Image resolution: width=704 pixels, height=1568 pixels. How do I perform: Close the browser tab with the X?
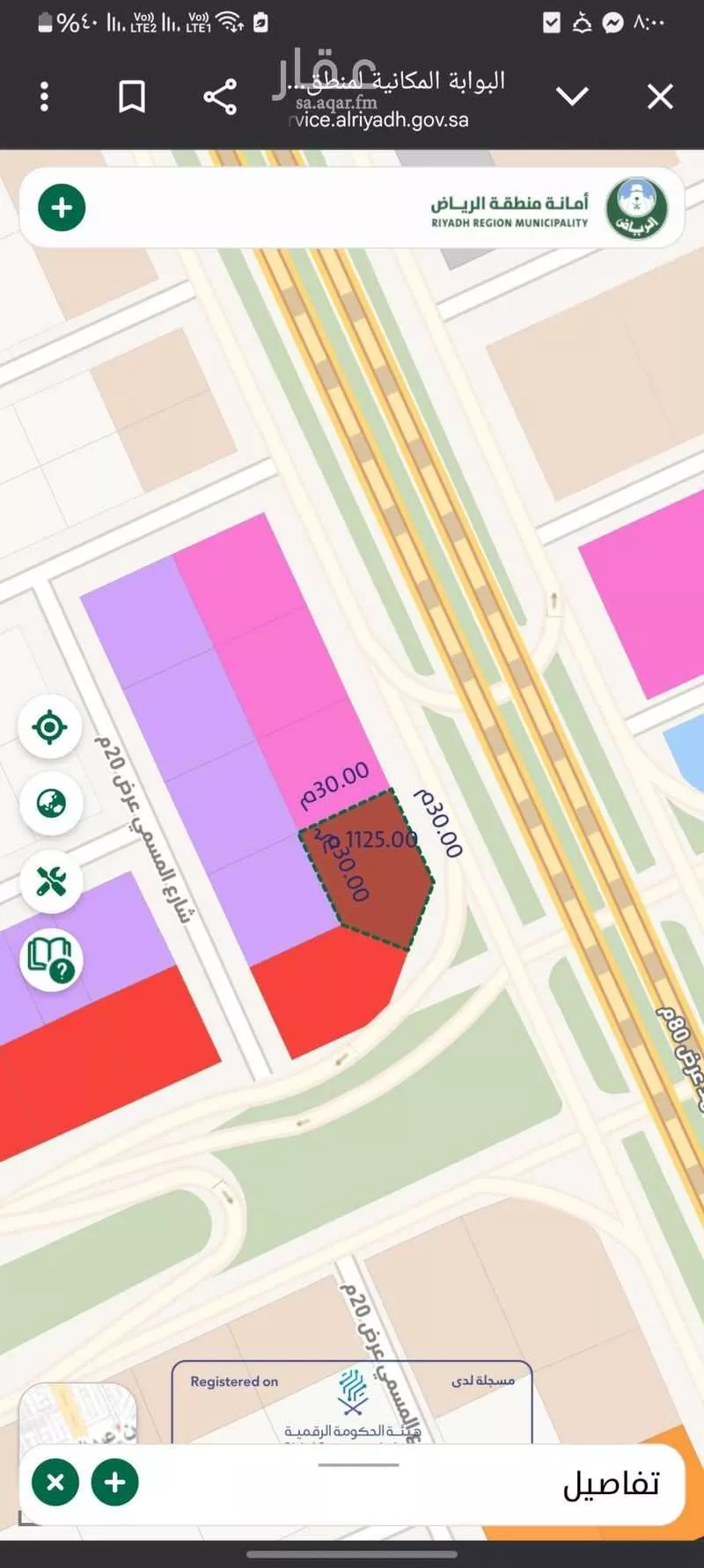click(x=660, y=96)
